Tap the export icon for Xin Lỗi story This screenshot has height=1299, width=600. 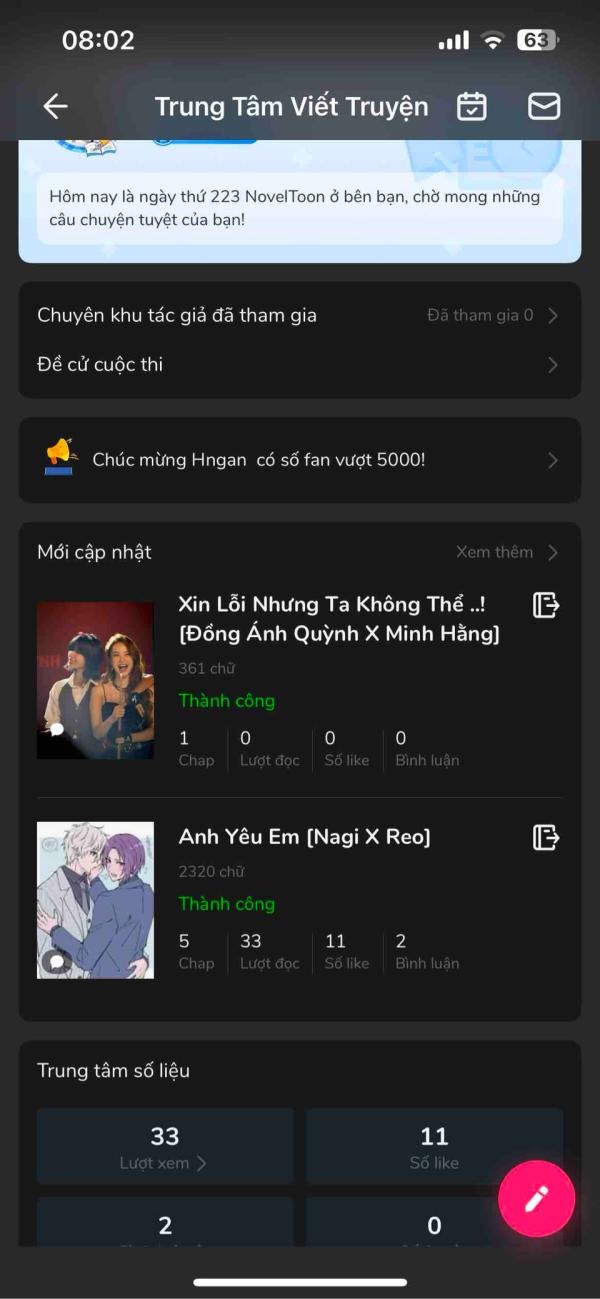click(545, 605)
